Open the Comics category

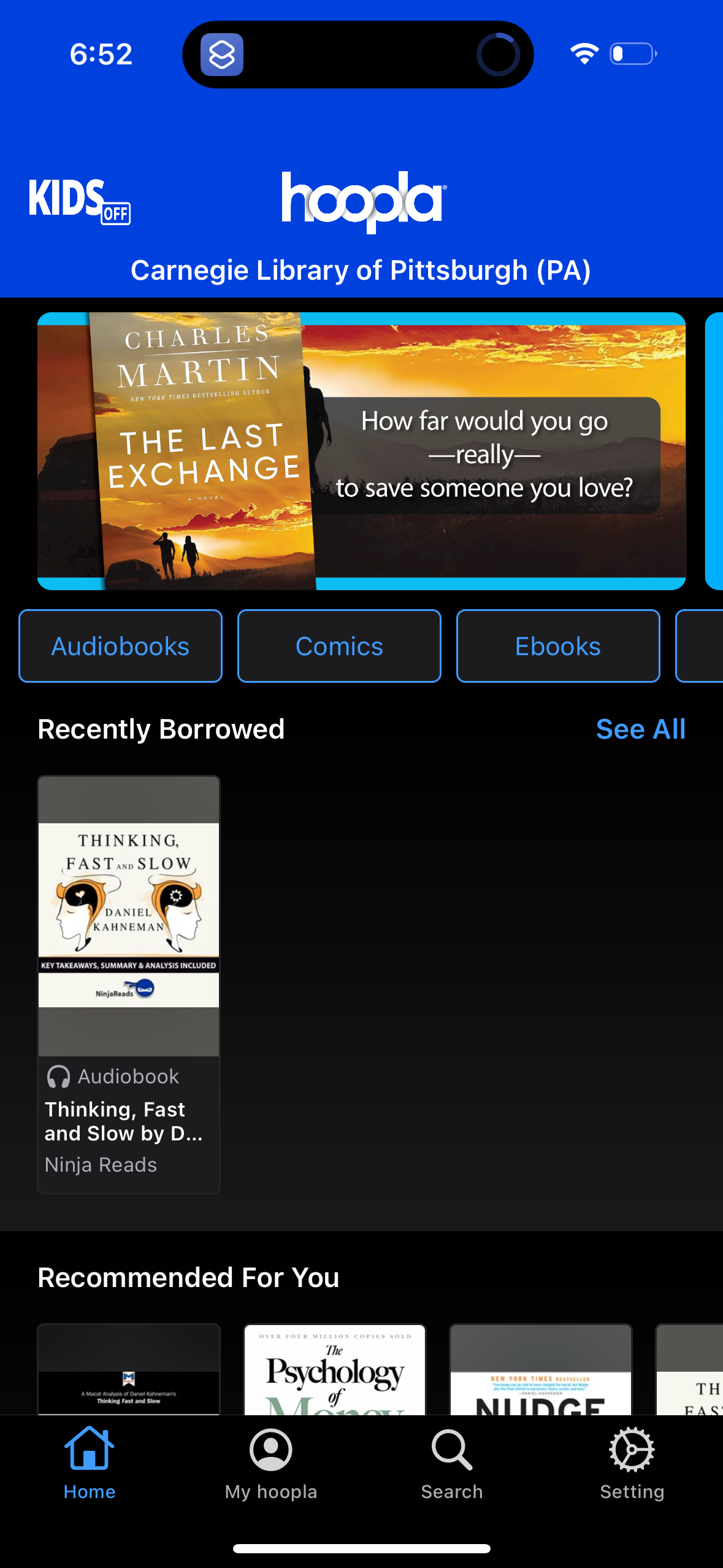pos(339,645)
